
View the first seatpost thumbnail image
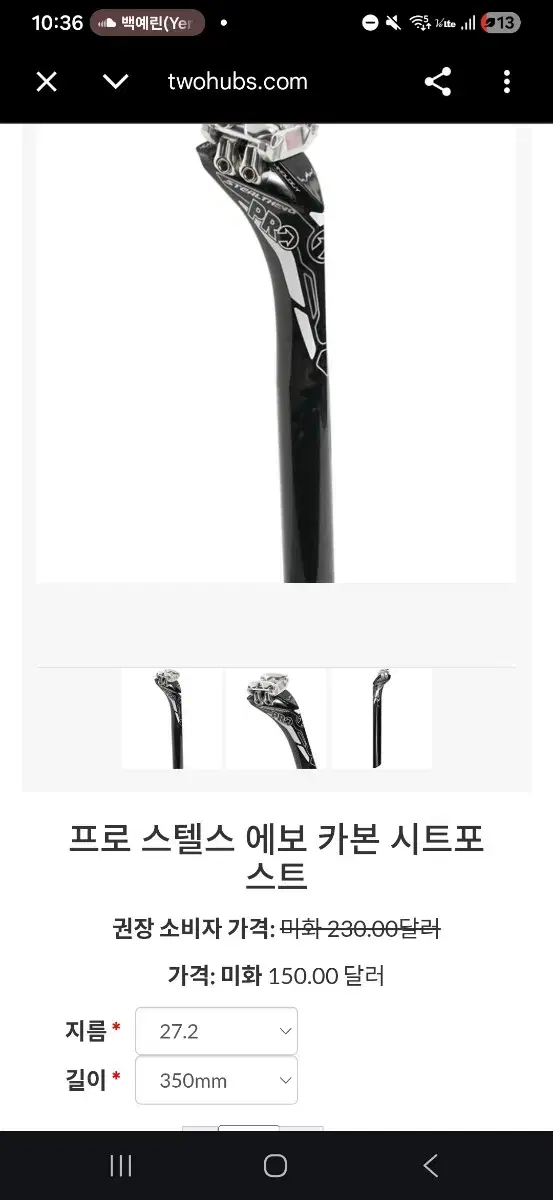tap(172, 718)
